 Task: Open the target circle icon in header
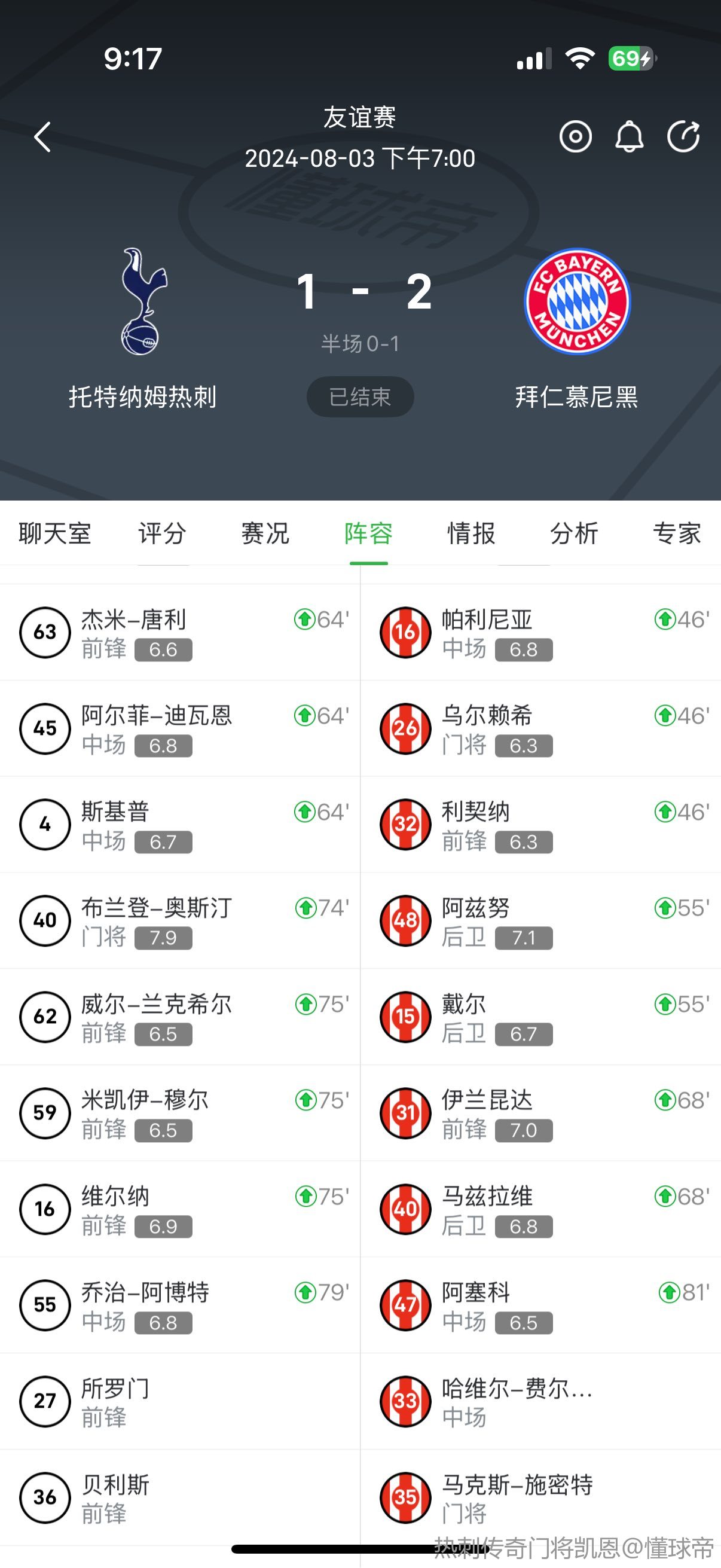click(575, 136)
